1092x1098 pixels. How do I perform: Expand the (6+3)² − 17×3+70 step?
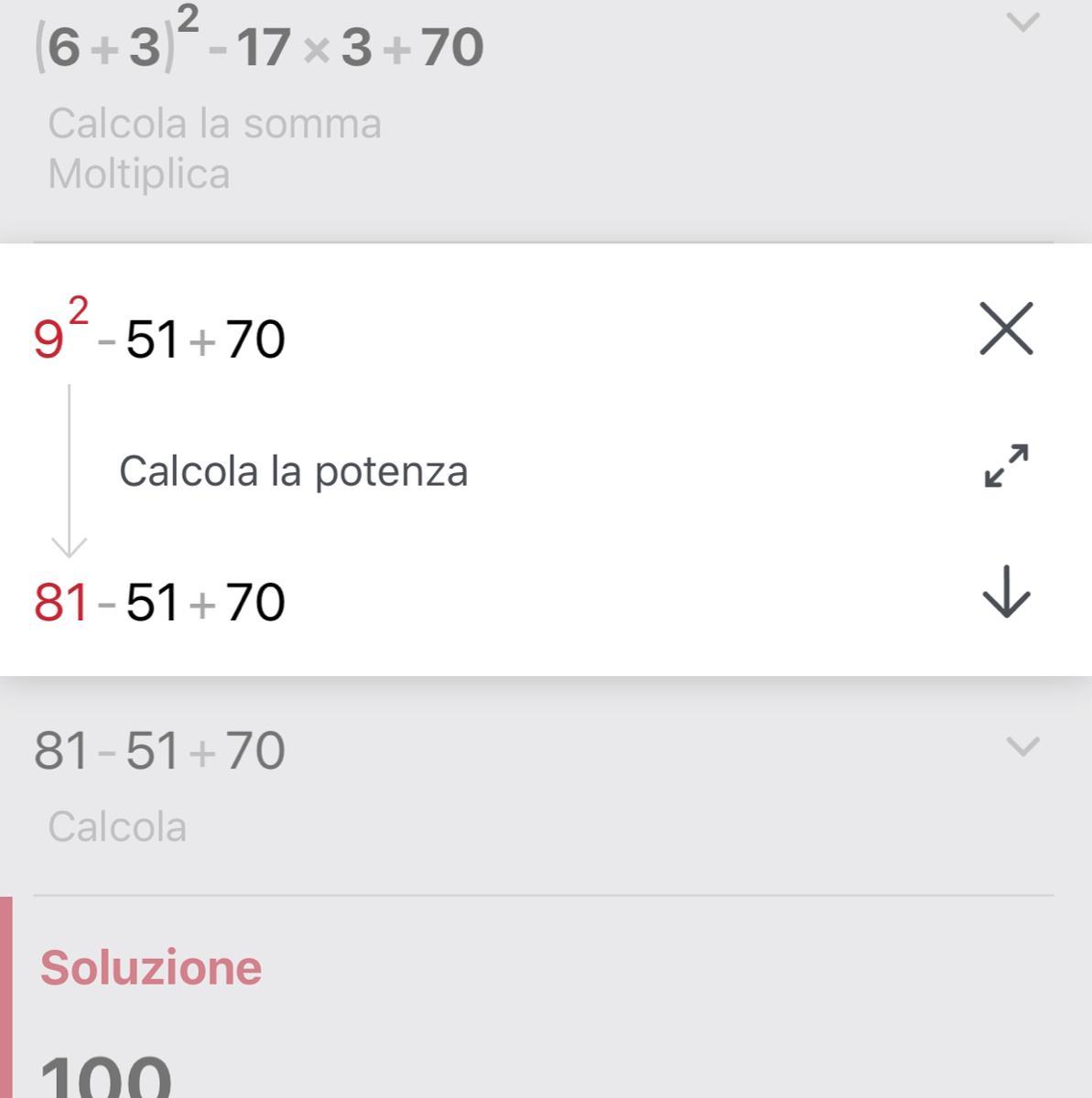[x=1022, y=22]
